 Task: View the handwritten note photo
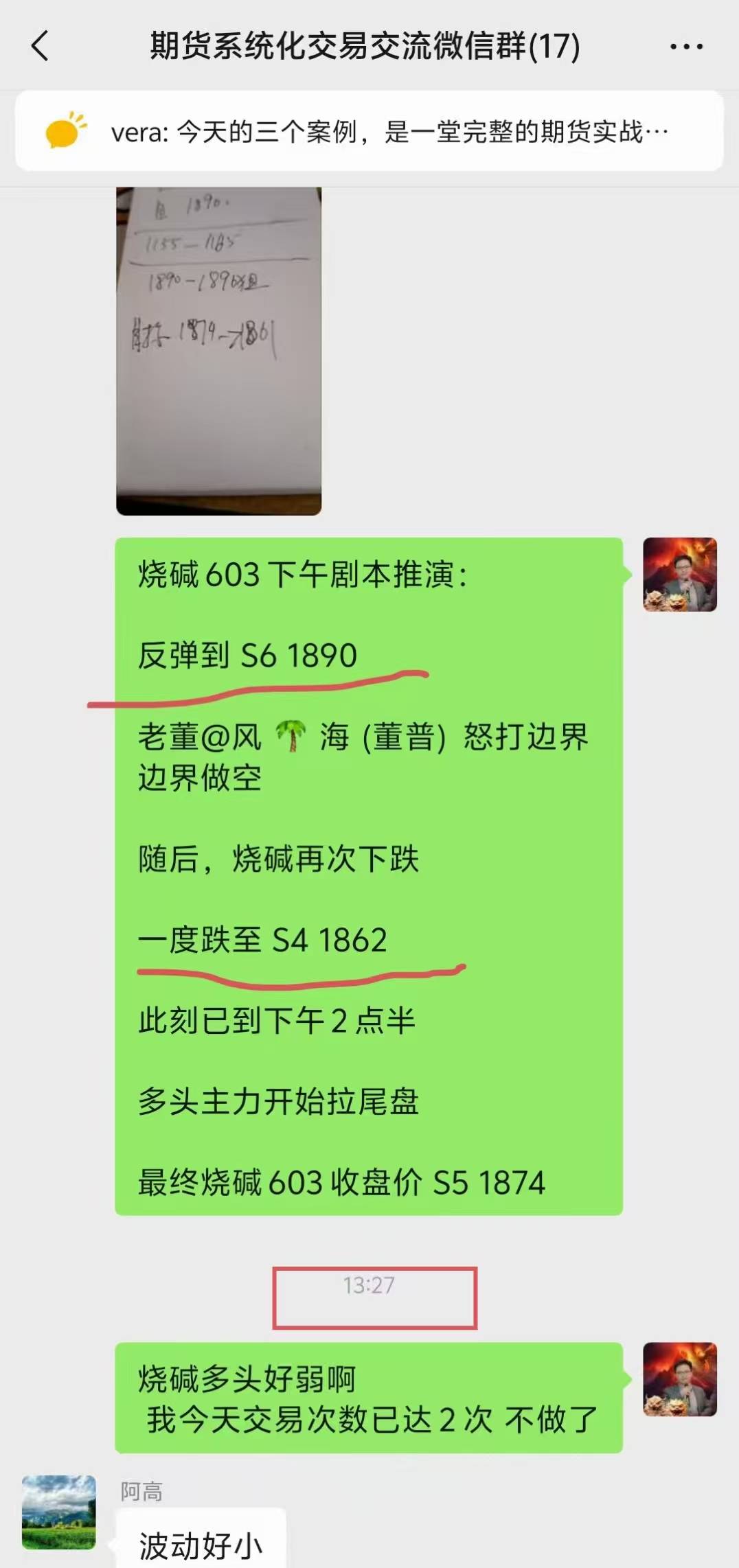pos(218,350)
